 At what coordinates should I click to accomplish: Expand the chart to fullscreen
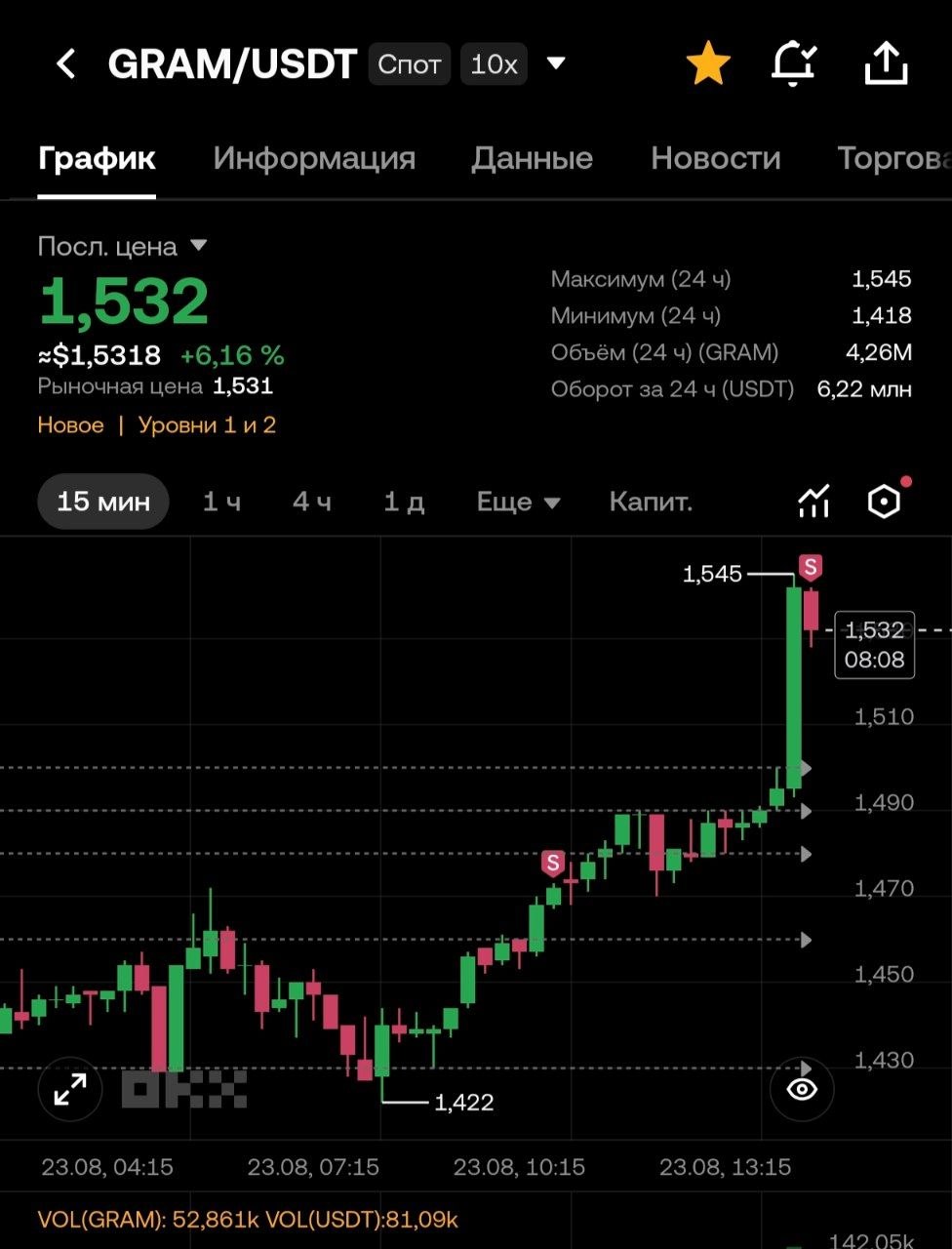pos(70,1089)
